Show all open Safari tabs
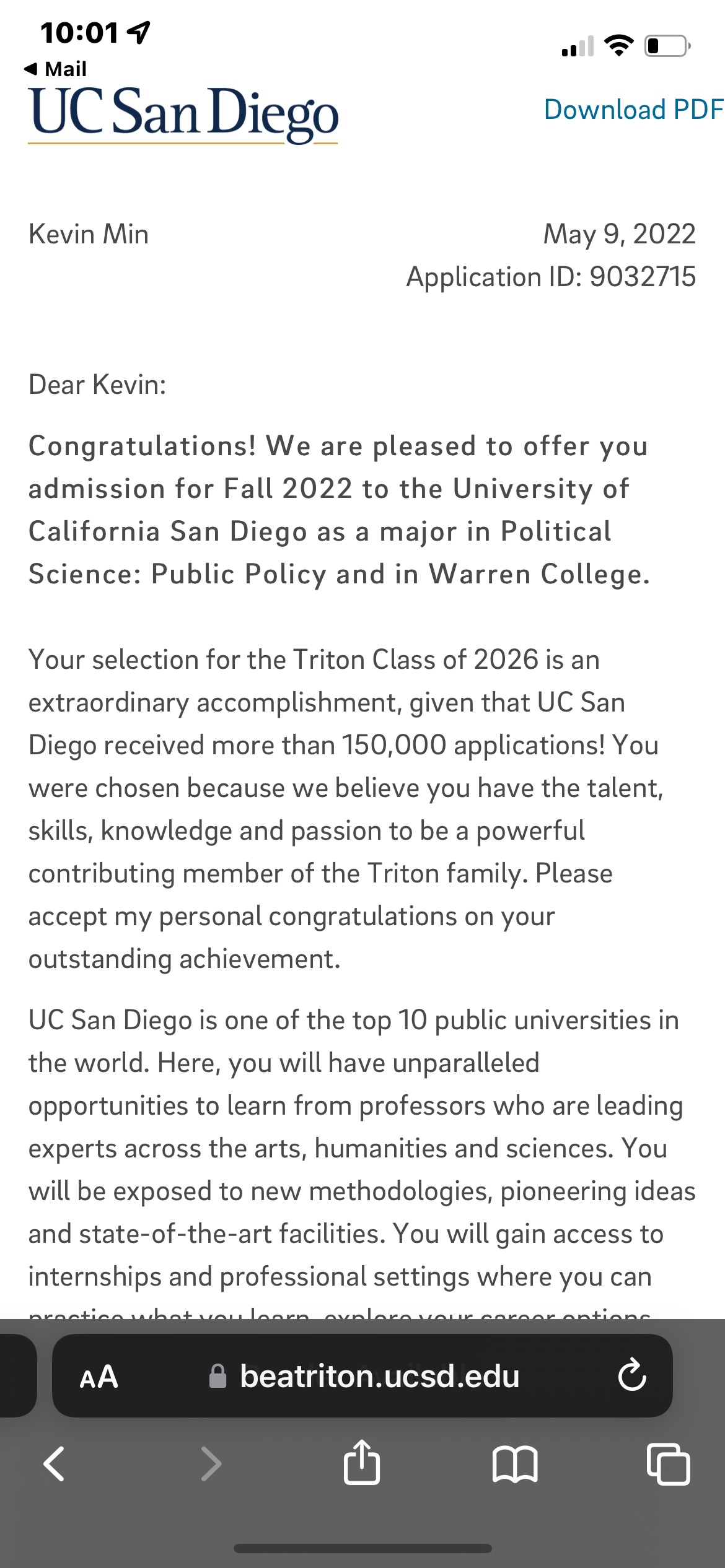Viewport: 725px width, 1568px height. coord(668,1464)
